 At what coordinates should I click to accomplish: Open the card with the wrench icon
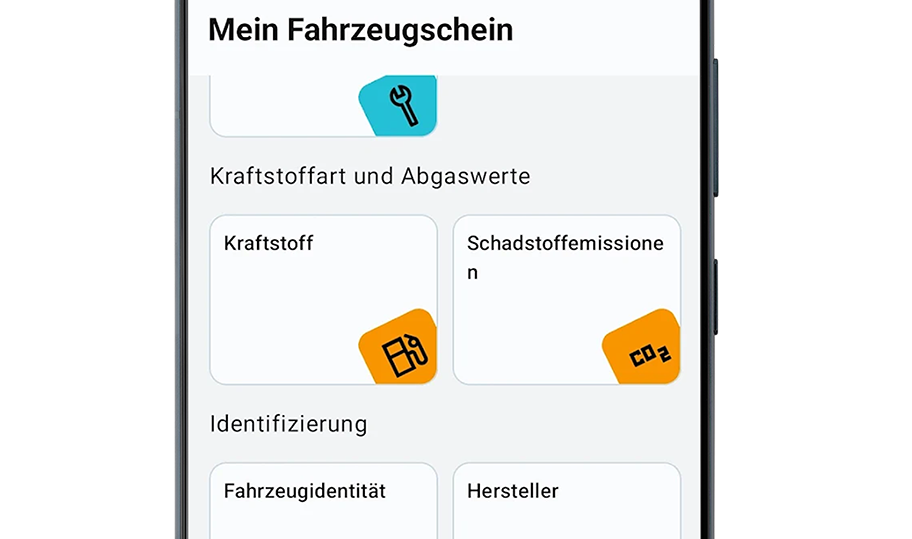(x=323, y=106)
